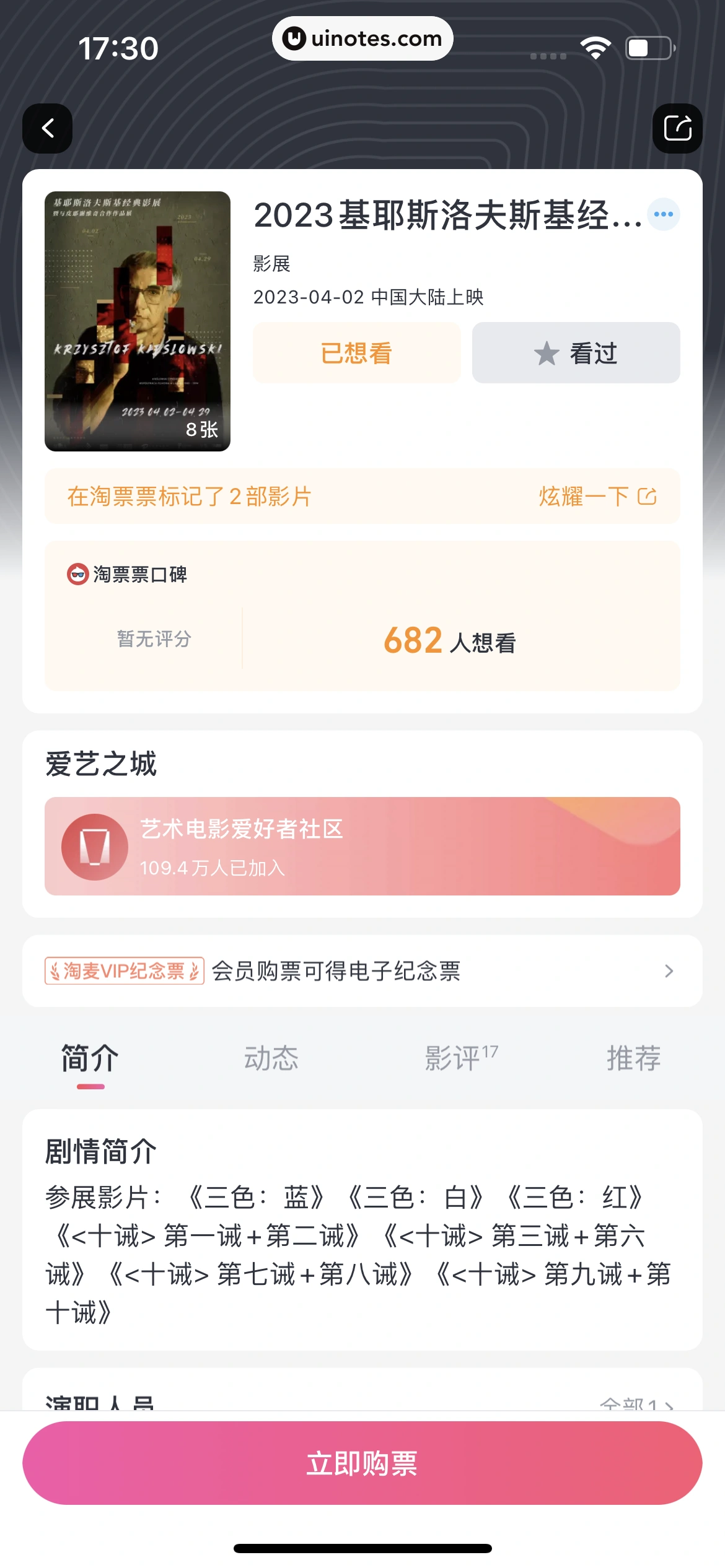Image resolution: width=725 pixels, height=1568 pixels.
Task: Toggle the 已想看 want-to-watch state
Action: pos(356,352)
